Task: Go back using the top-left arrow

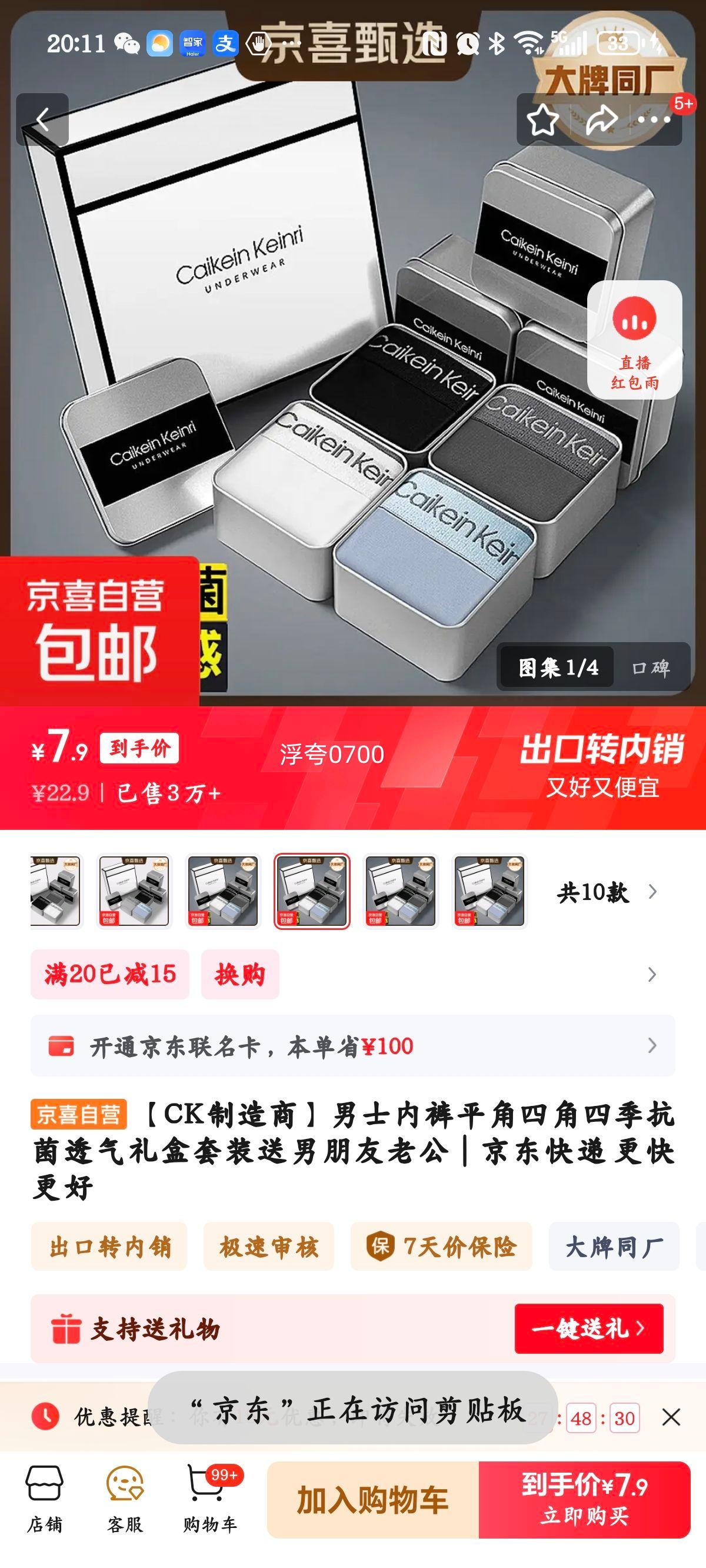Action: point(42,120)
